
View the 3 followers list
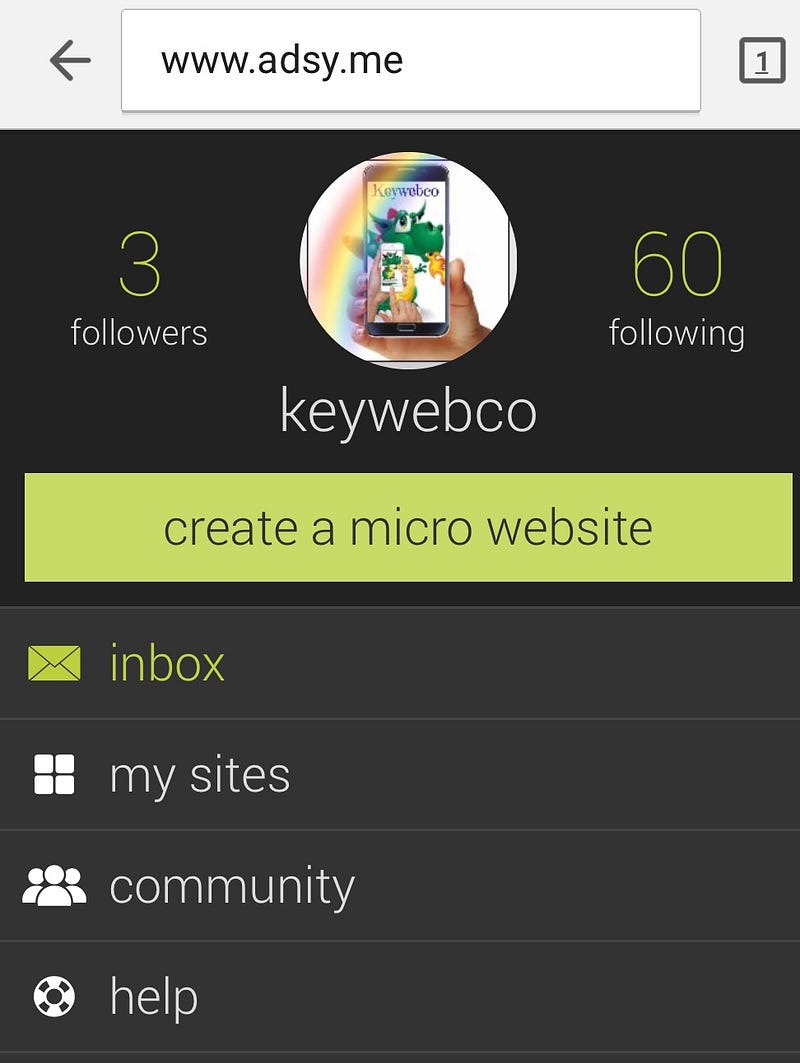pyautogui.click(x=139, y=289)
